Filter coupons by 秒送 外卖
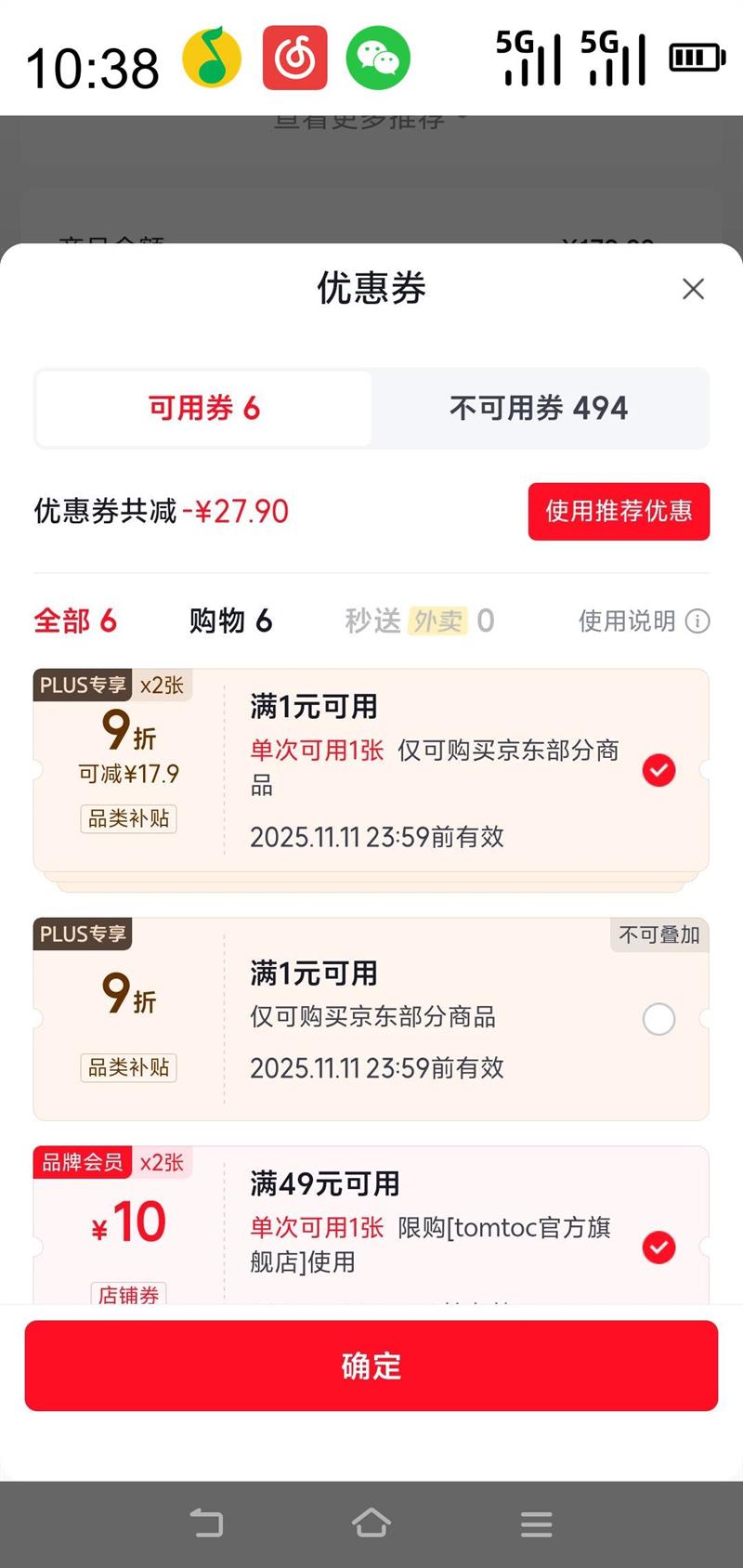The height and width of the screenshot is (1568, 743). 419,621
